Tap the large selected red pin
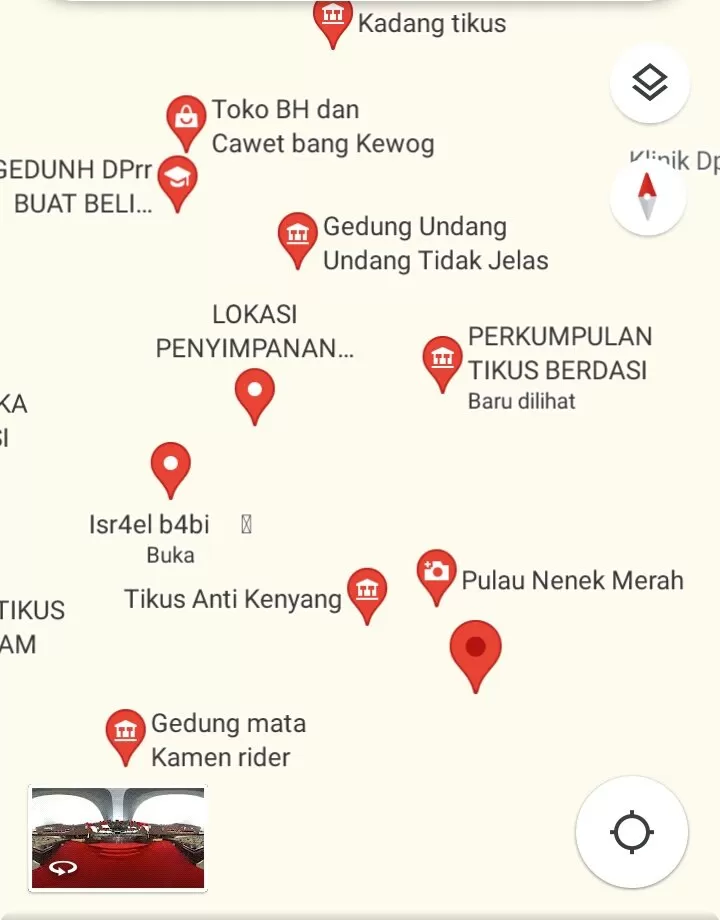This screenshot has height=920, width=720. click(476, 650)
